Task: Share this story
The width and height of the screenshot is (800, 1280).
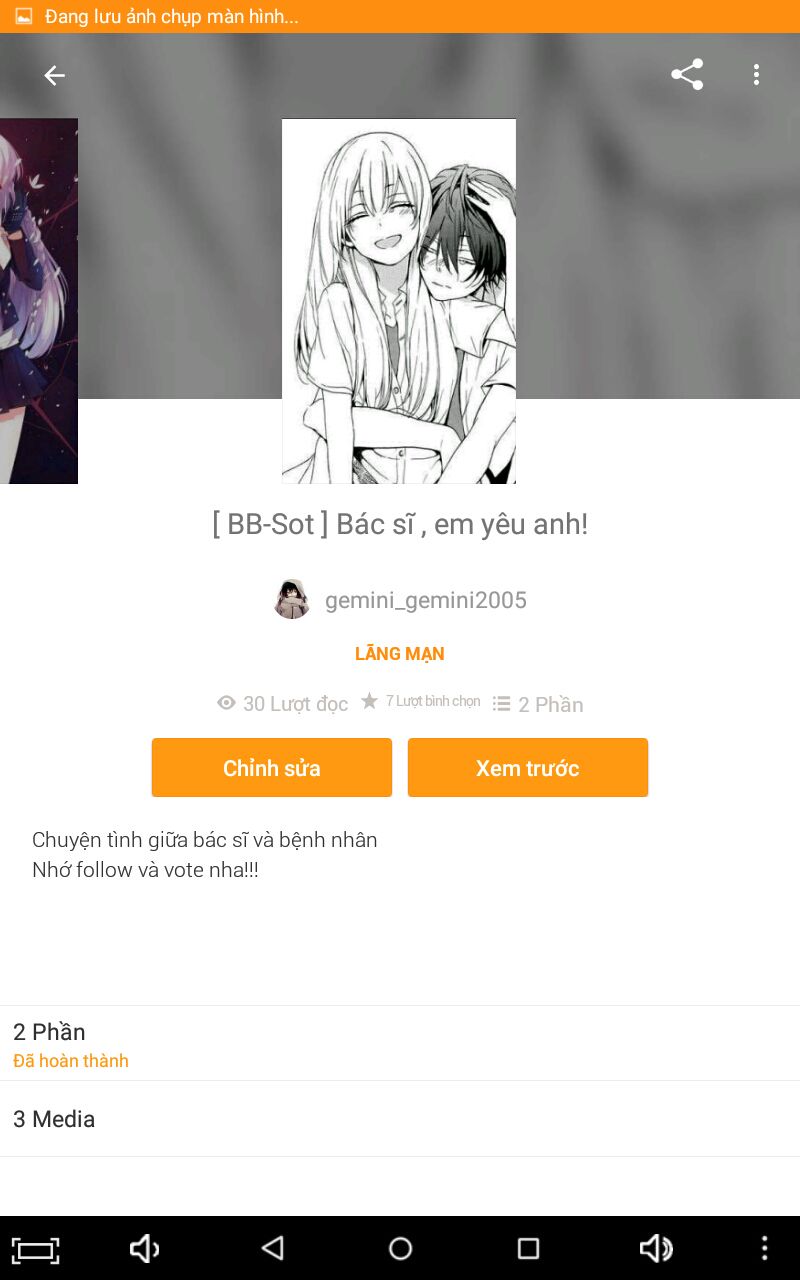Action: (x=687, y=75)
